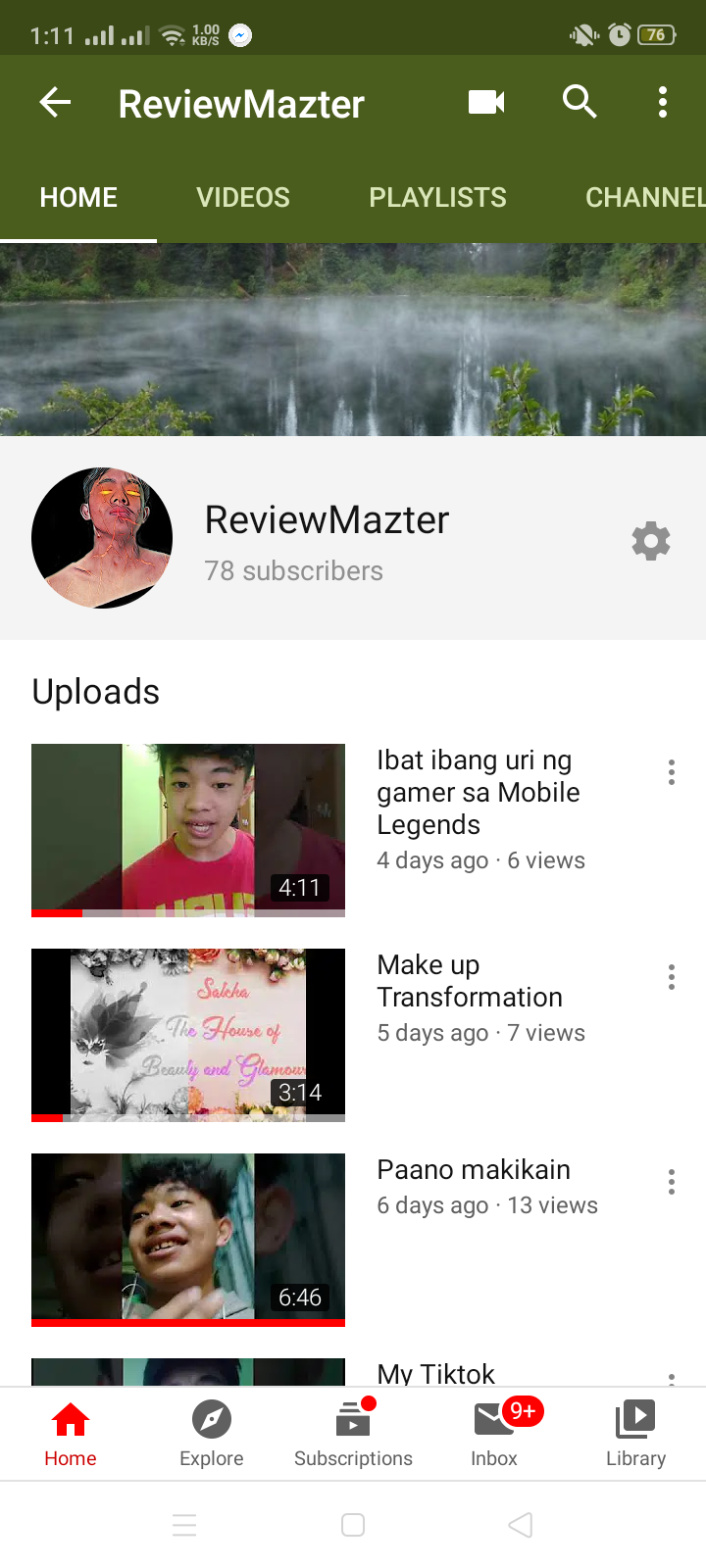
Task: Open the Library tab
Action: [635, 1433]
